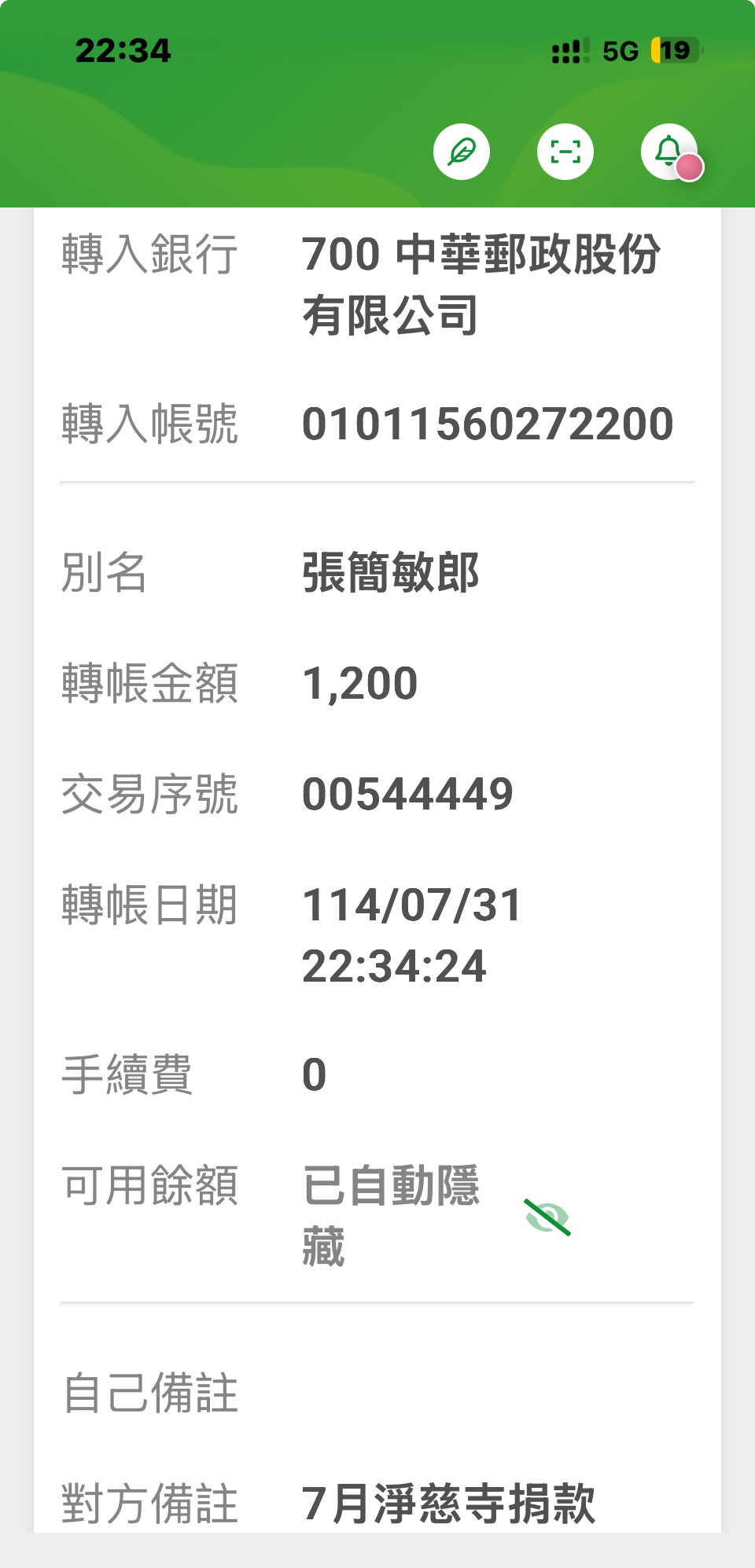This screenshot has width=755, height=1568.
Task: Open the notifications bell
Action: point(669,152)
